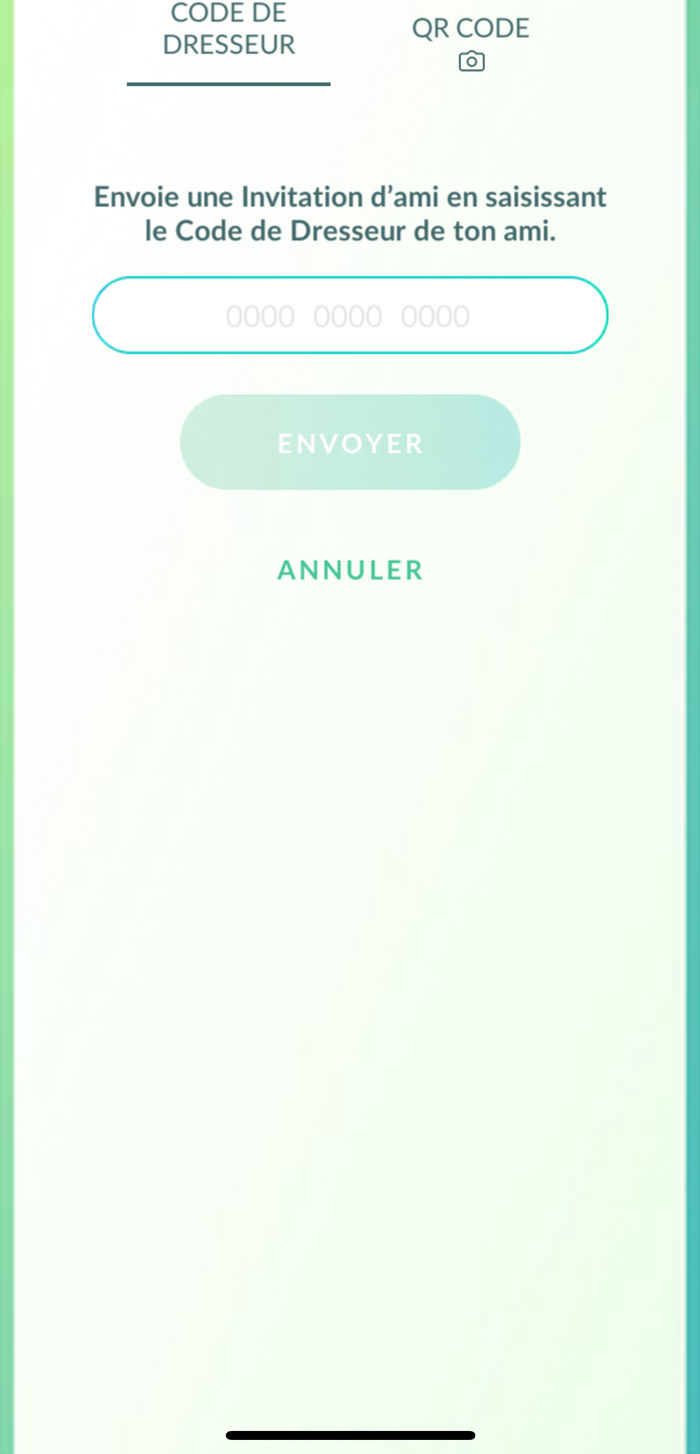The height and width of the screenshot is (1454, 700).
Task: Select the Code de Dresseur tab
Action: pos(229,32)
